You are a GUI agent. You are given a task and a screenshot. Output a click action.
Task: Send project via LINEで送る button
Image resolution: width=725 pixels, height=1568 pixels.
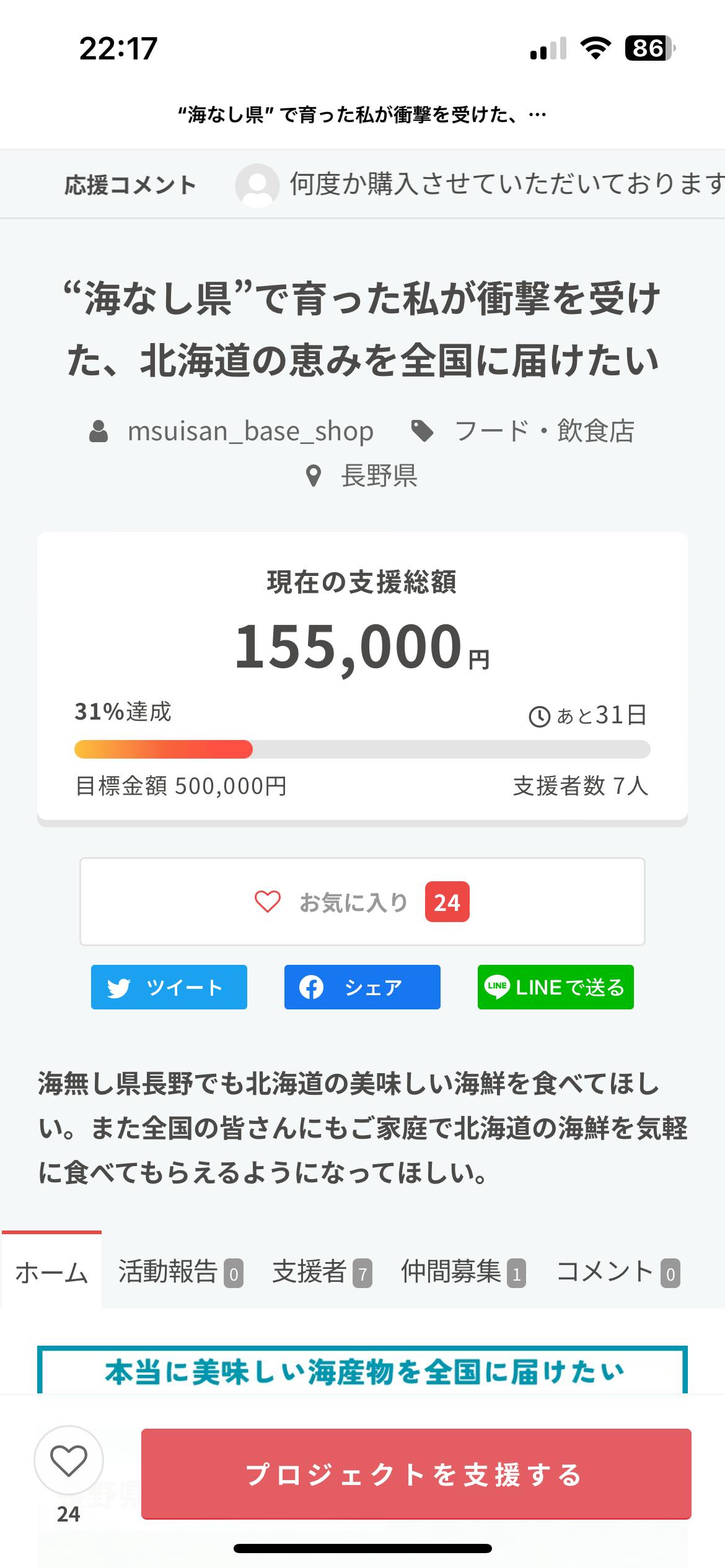(556, 987)
